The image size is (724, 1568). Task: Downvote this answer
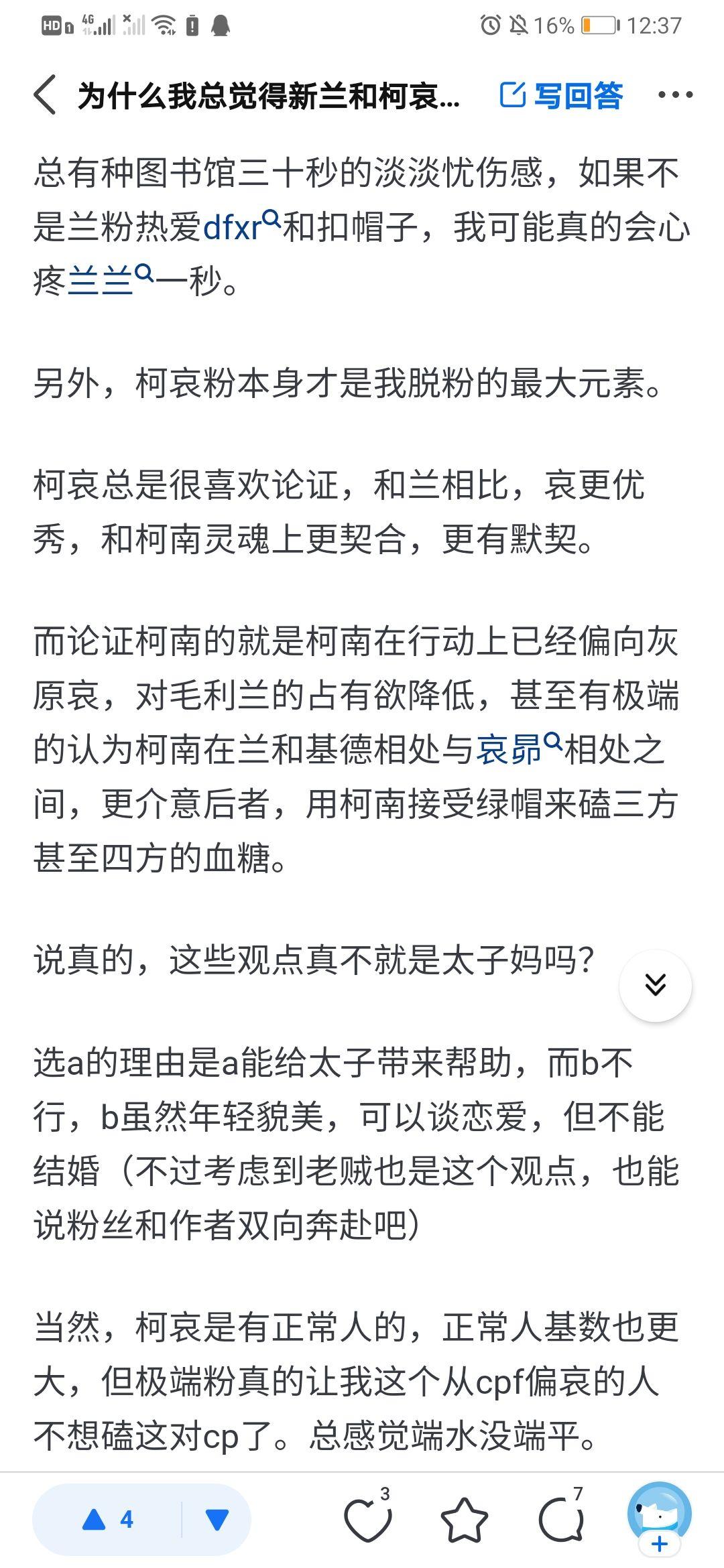(x=217, y=1519)
